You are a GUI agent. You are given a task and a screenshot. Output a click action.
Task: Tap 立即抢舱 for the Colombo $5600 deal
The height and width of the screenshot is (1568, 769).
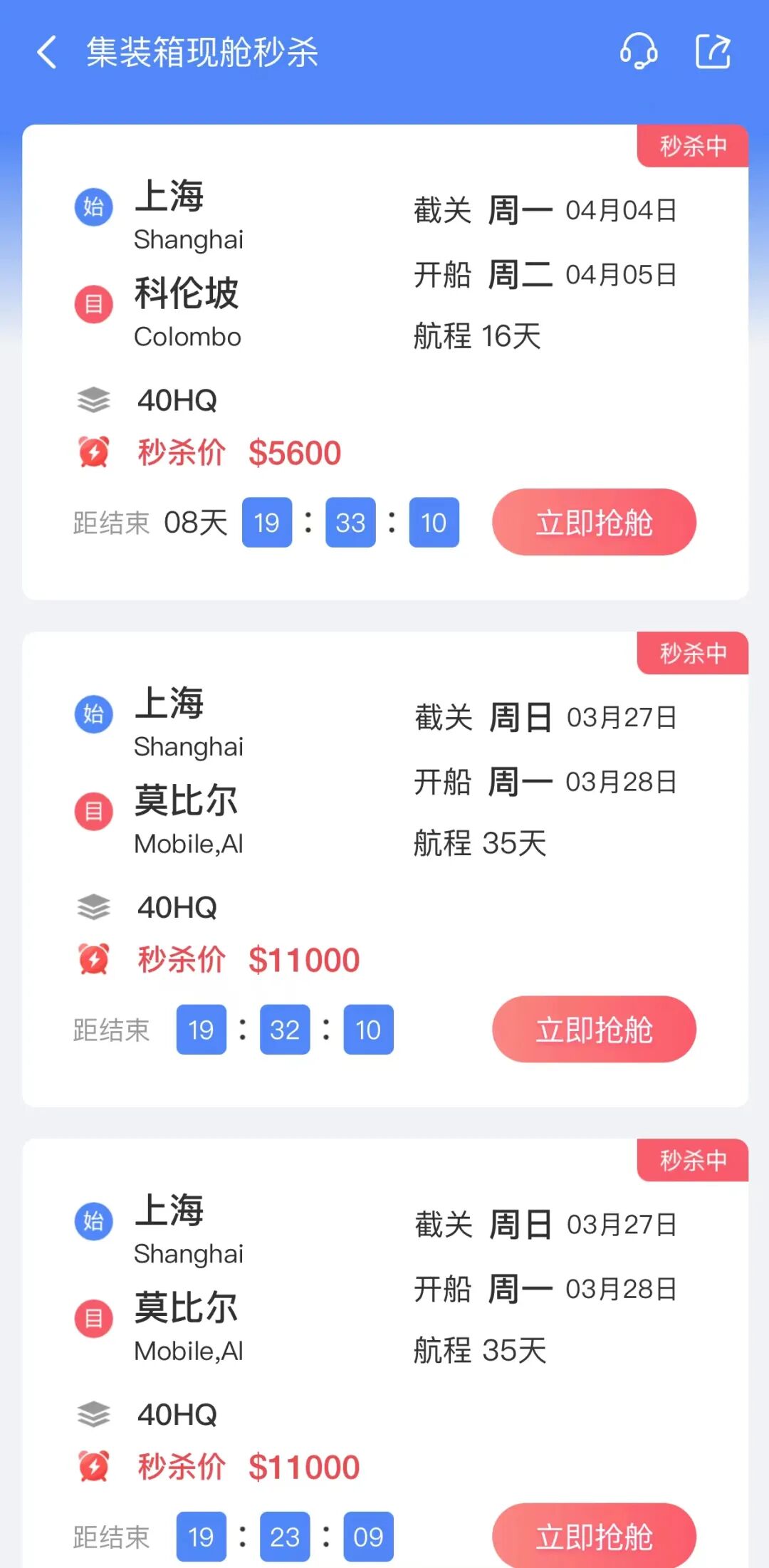tap(594, 522)
